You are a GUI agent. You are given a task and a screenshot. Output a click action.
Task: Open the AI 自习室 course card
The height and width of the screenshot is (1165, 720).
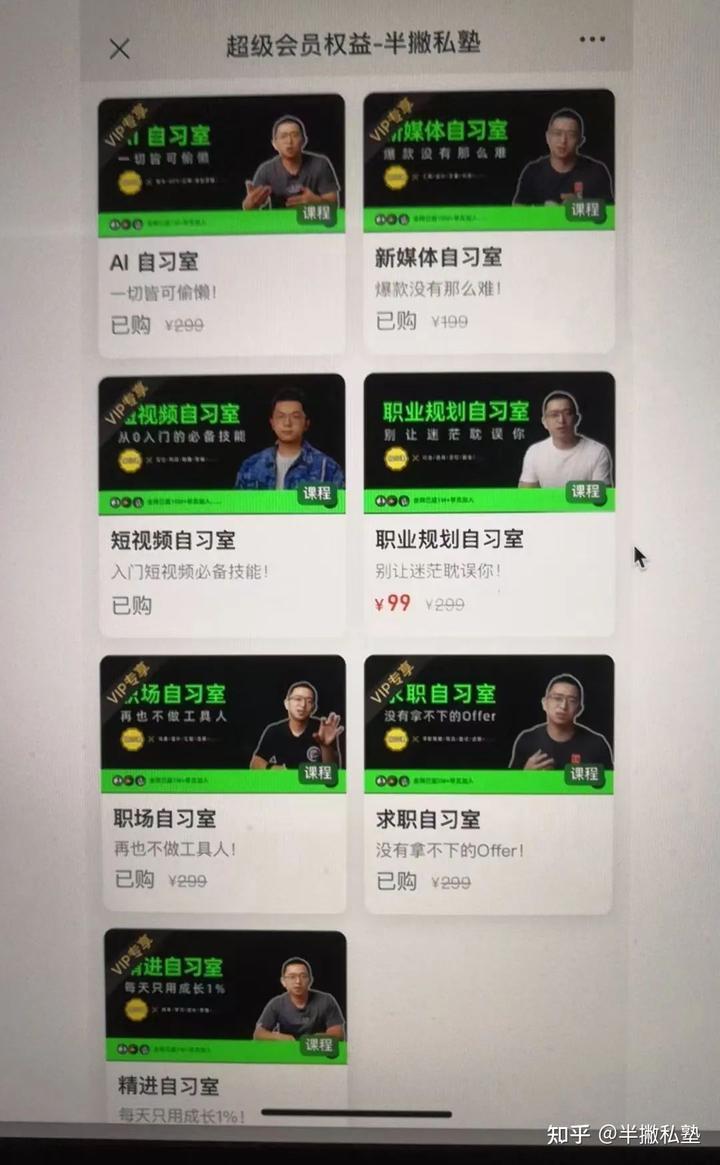point(222,225)
